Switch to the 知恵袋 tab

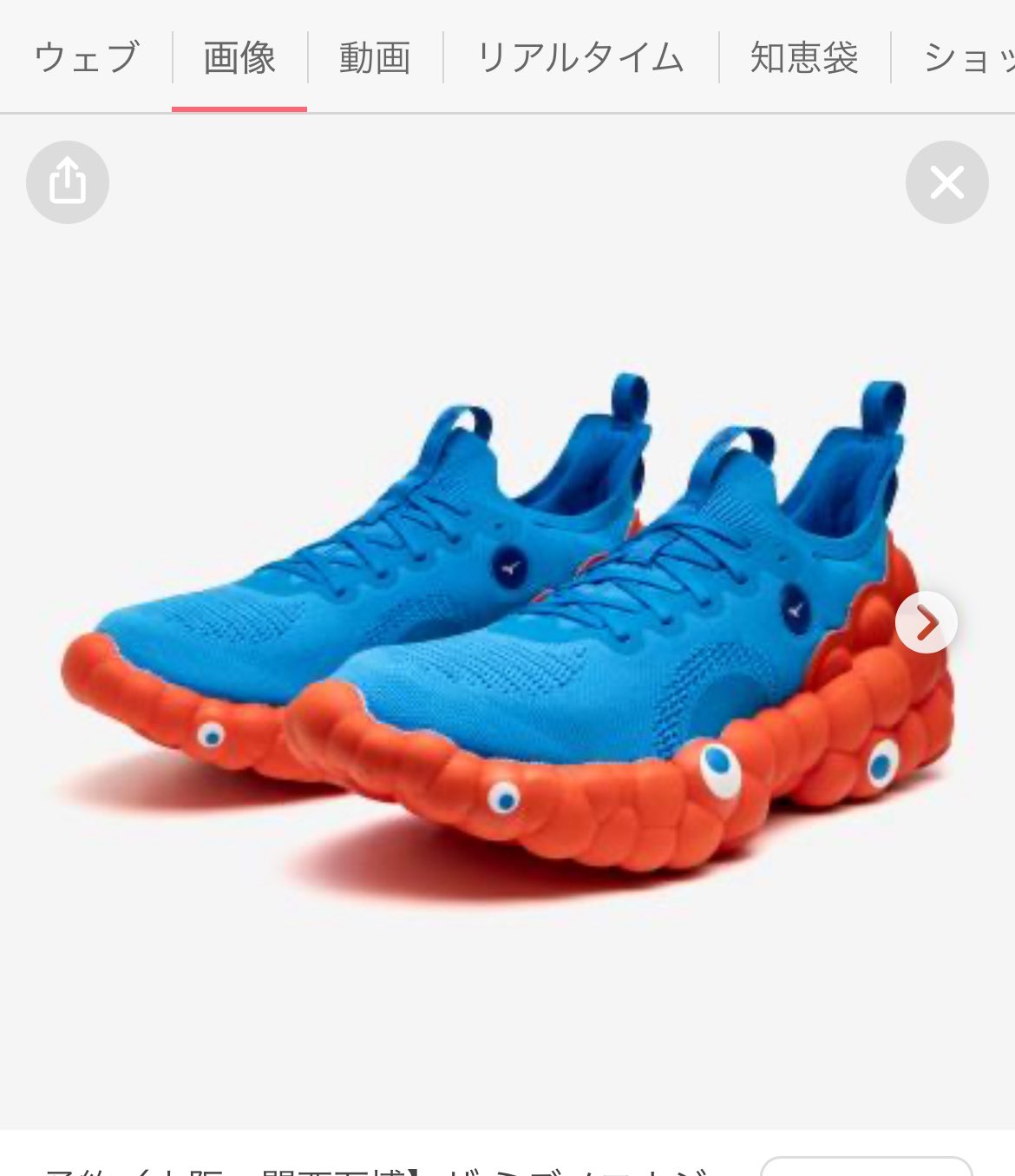[x=804, y=57]
